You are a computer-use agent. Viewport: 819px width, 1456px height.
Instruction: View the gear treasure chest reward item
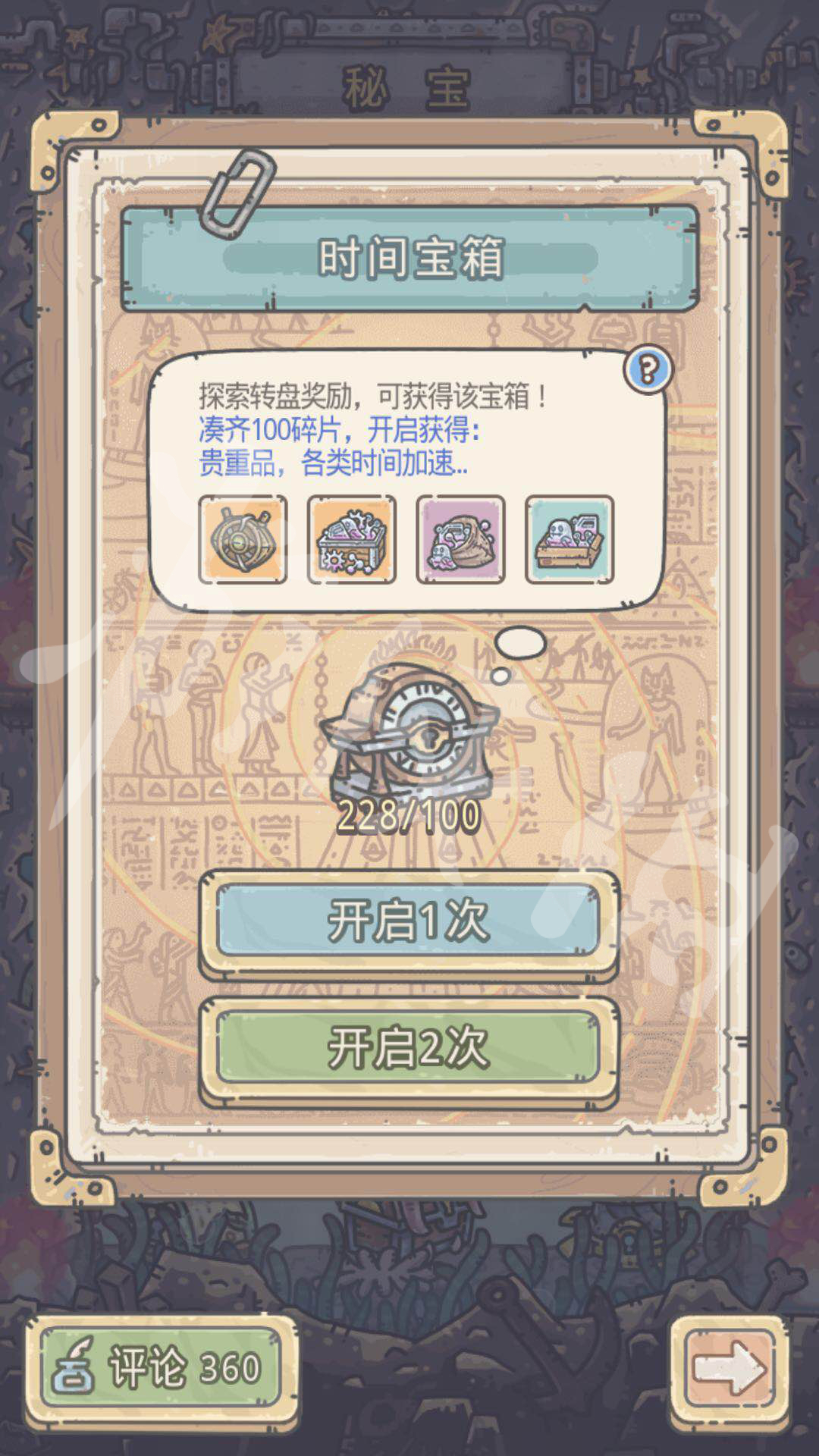(351, 539)
